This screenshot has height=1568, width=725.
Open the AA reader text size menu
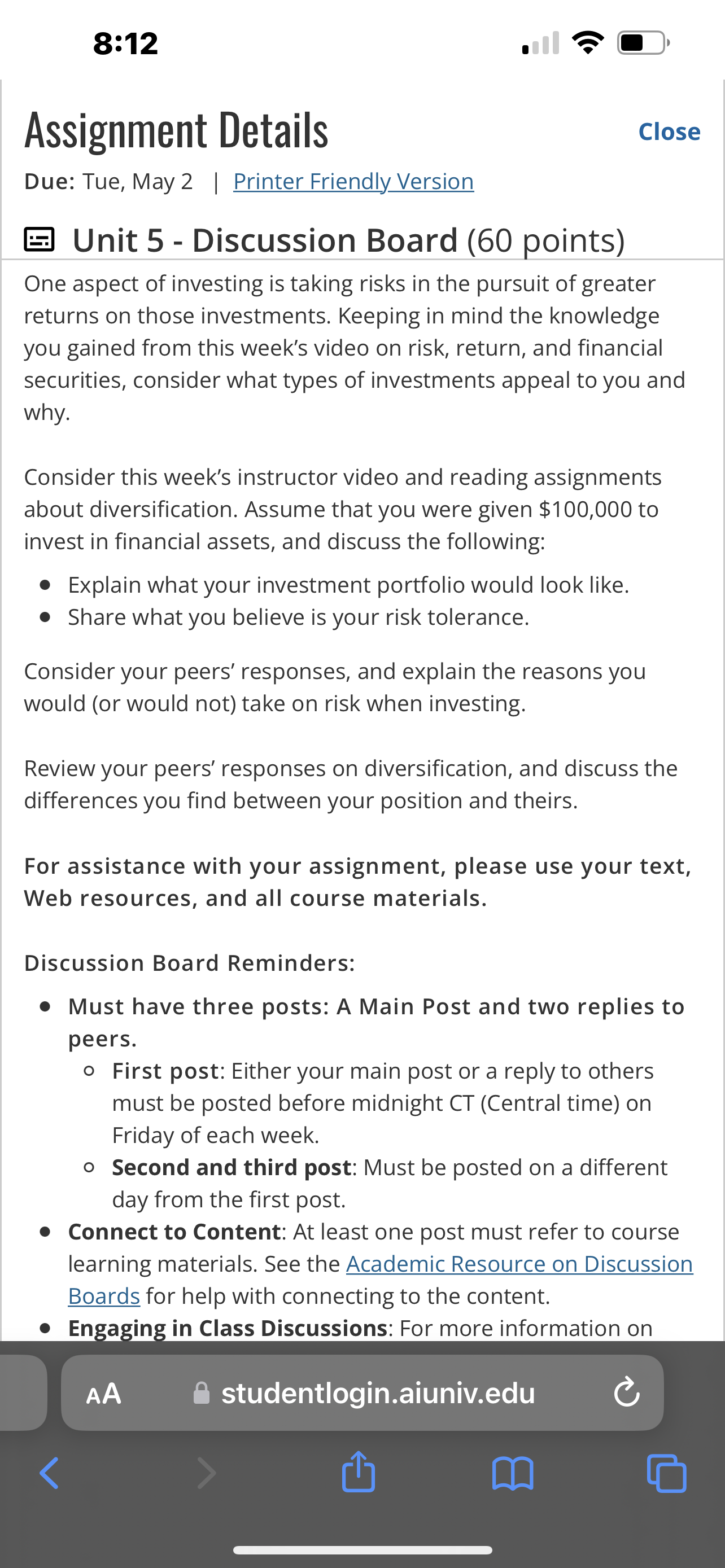[103, 1392]
